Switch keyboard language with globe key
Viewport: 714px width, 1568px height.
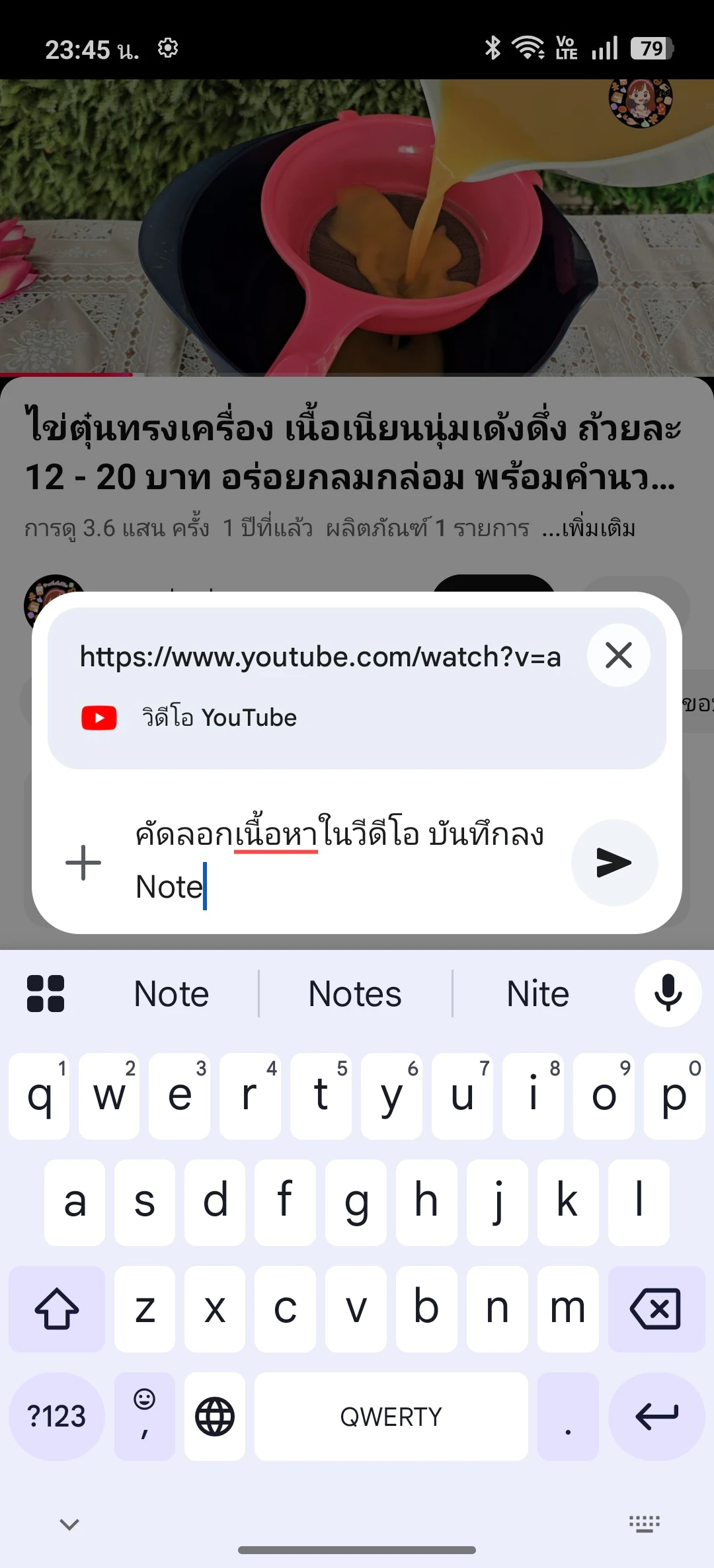tap(215, 1417)
